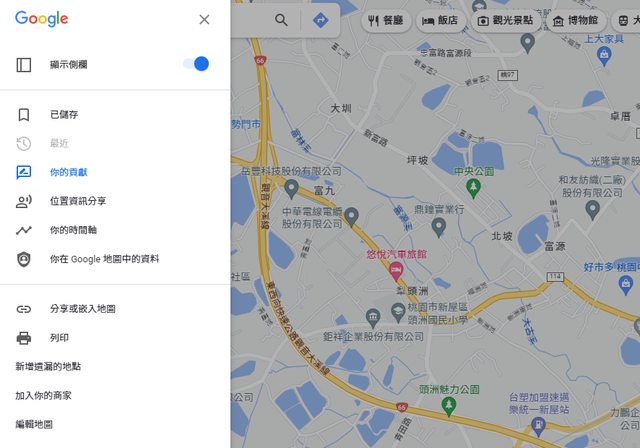
Task: Select 分享或嵌入地圖
Action: pyautogui.click(x=82, y=309)
